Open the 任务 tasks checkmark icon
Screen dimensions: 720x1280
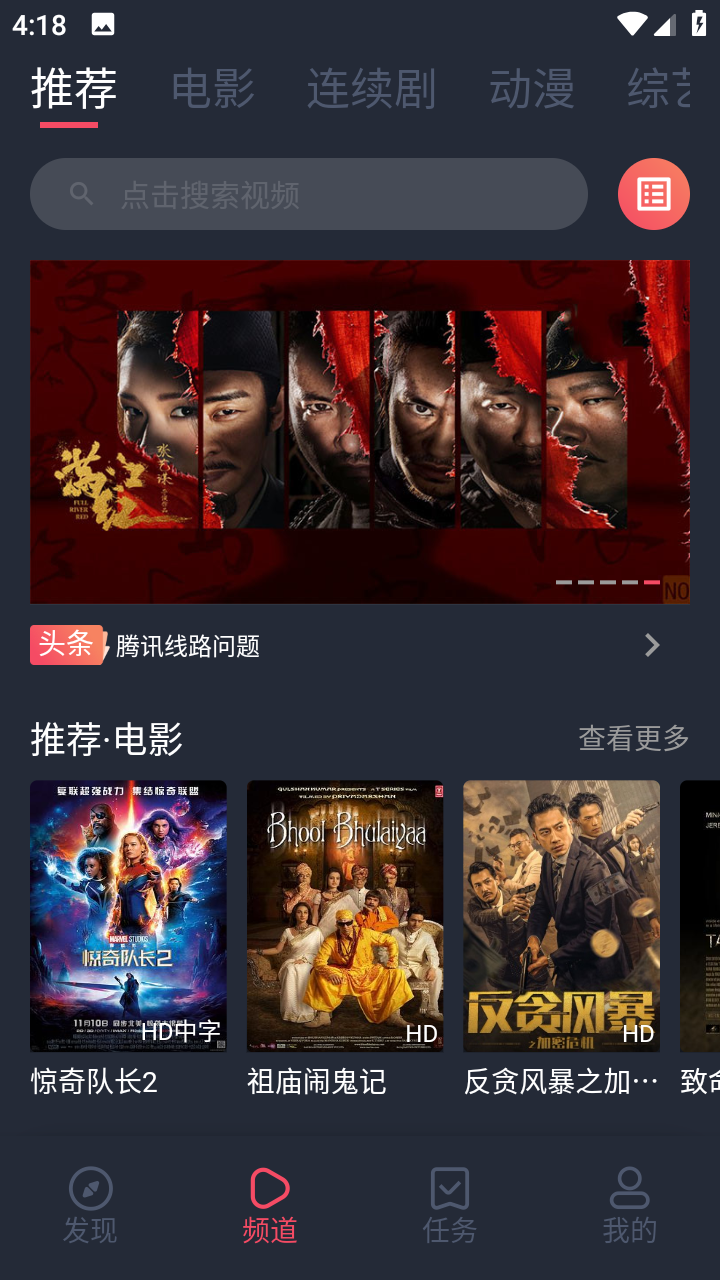click(449, 1188)
